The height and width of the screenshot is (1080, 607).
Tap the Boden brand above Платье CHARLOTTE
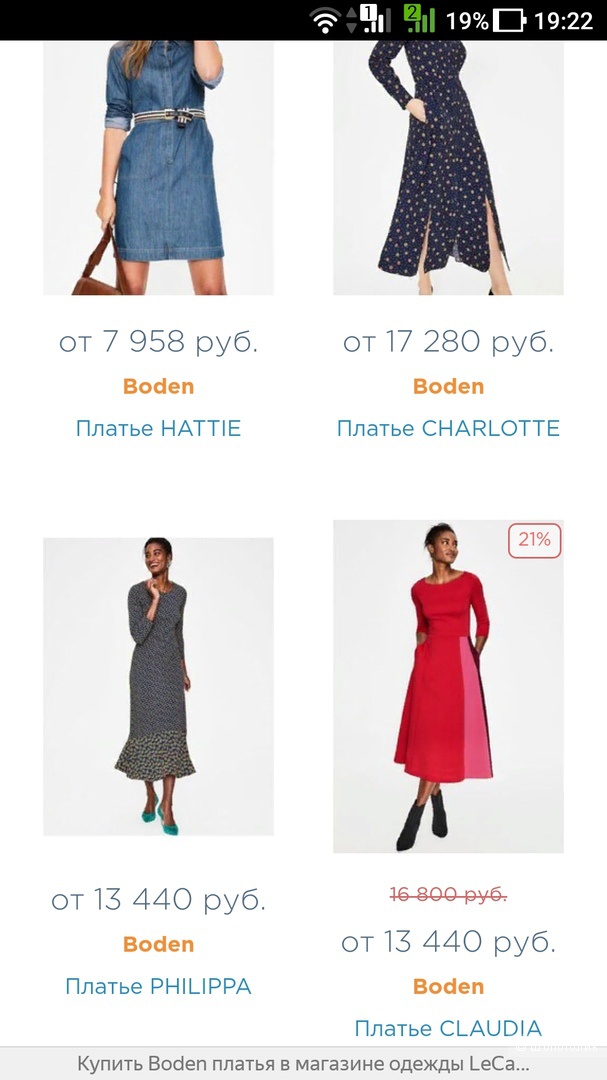tap(448, 386)
